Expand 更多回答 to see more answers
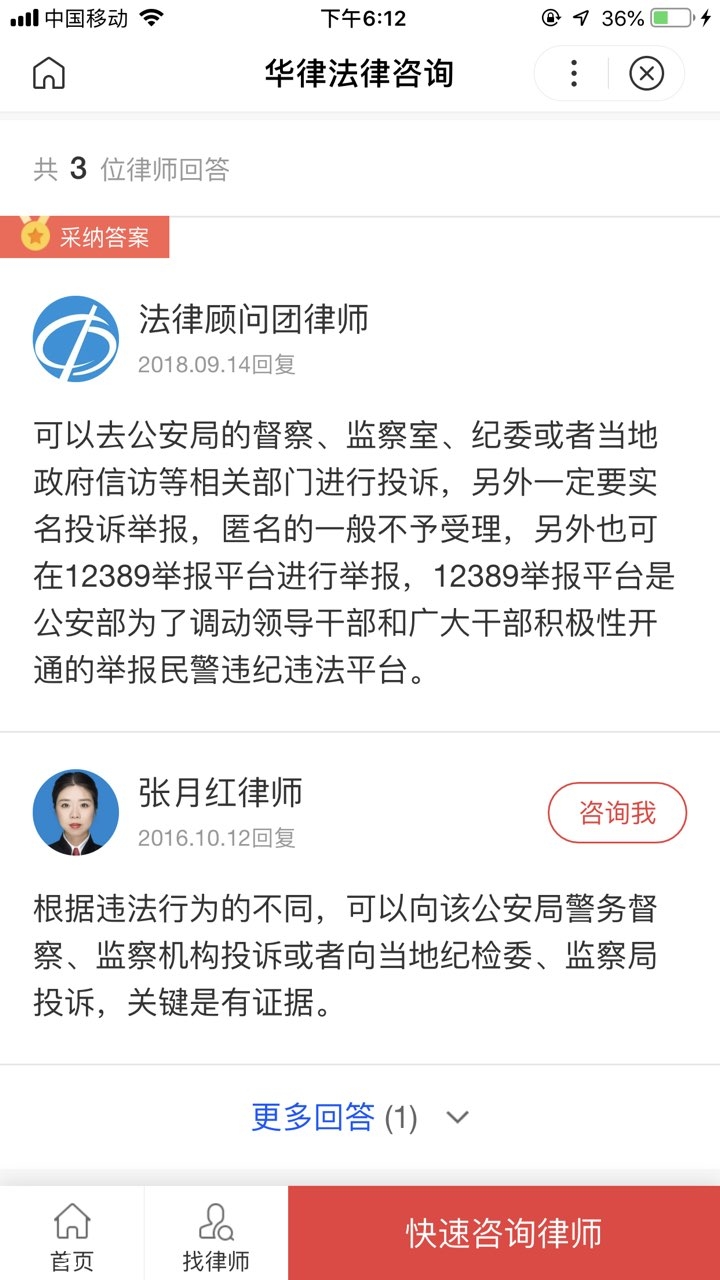Viewport: 720px width, 1280px height. (359, 1117)
